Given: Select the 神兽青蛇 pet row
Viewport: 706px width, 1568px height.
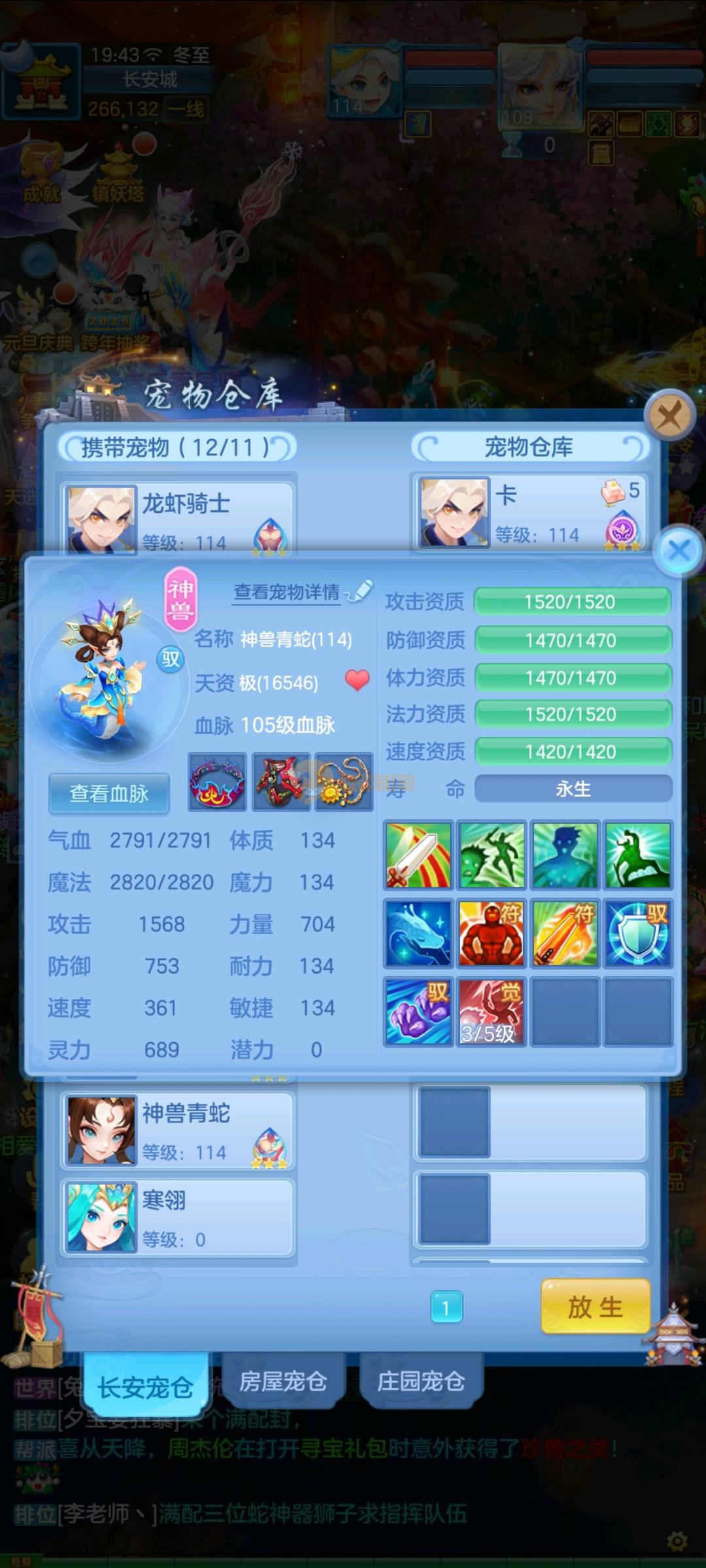Looking at the screenshot, I should click(x=178, y=1131).
